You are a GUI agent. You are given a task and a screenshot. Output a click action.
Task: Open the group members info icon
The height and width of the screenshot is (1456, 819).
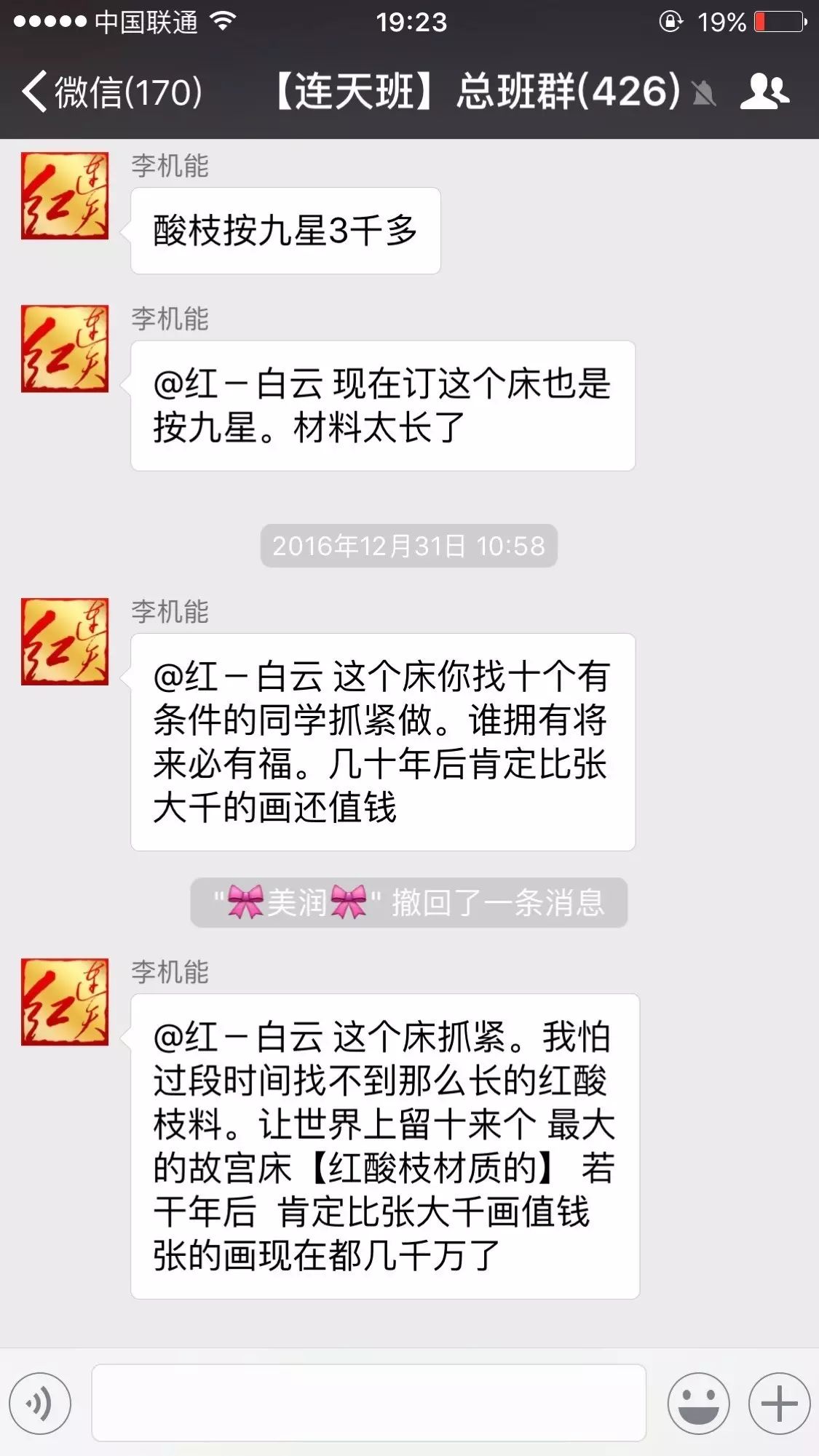pos(764,92)
